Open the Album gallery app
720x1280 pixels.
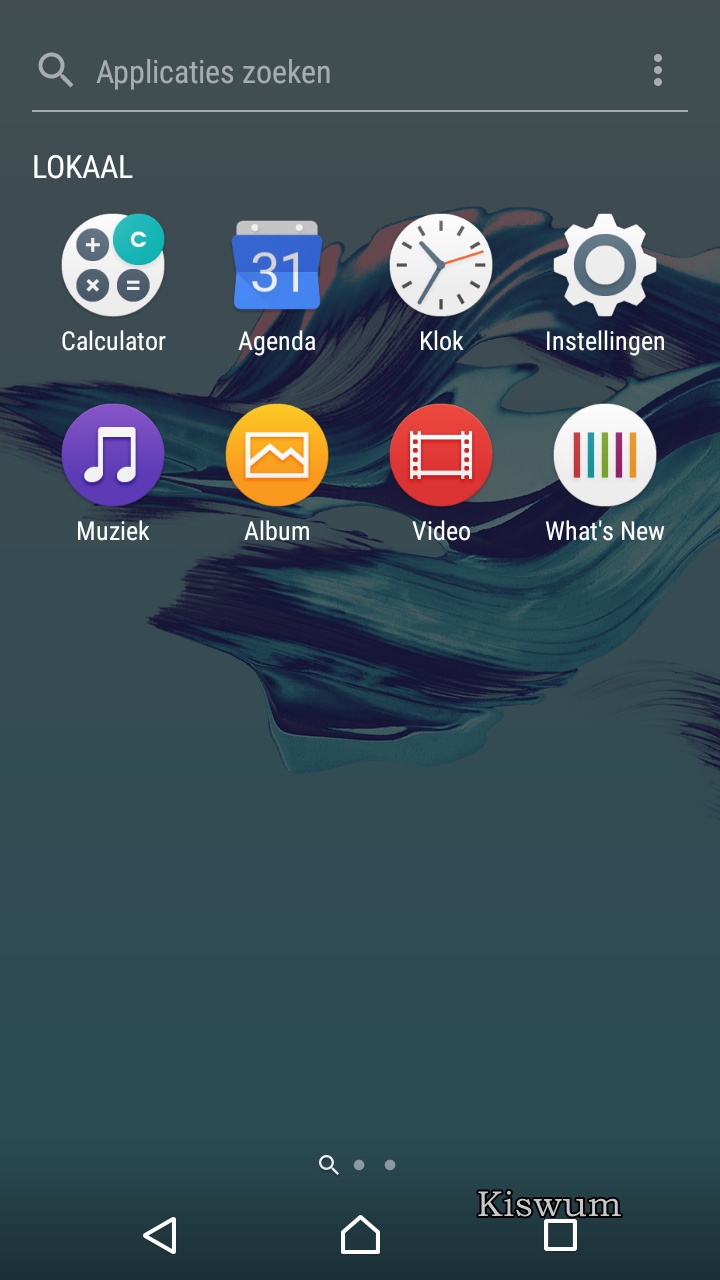click(277, 456)
